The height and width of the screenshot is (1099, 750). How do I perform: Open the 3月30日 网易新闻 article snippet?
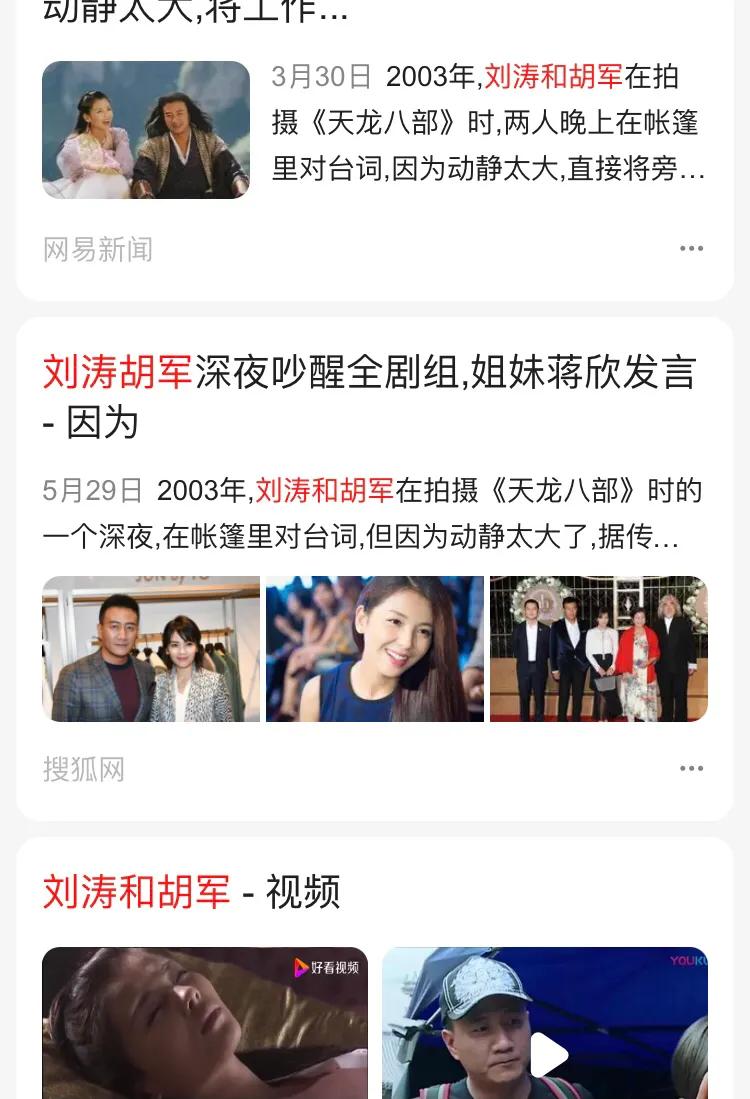[488, 123]
